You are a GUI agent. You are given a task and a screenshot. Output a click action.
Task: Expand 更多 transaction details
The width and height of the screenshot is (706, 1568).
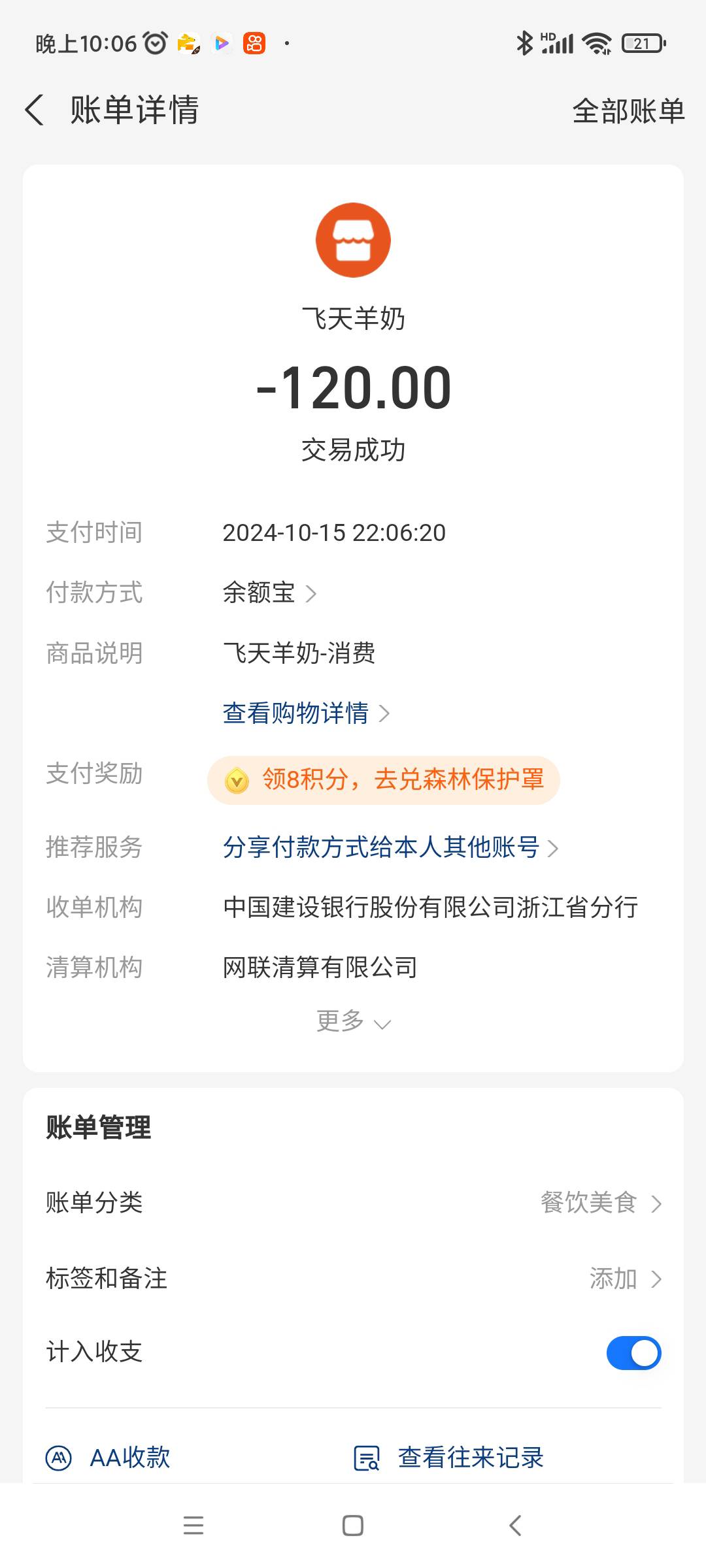click(353, 1021)
